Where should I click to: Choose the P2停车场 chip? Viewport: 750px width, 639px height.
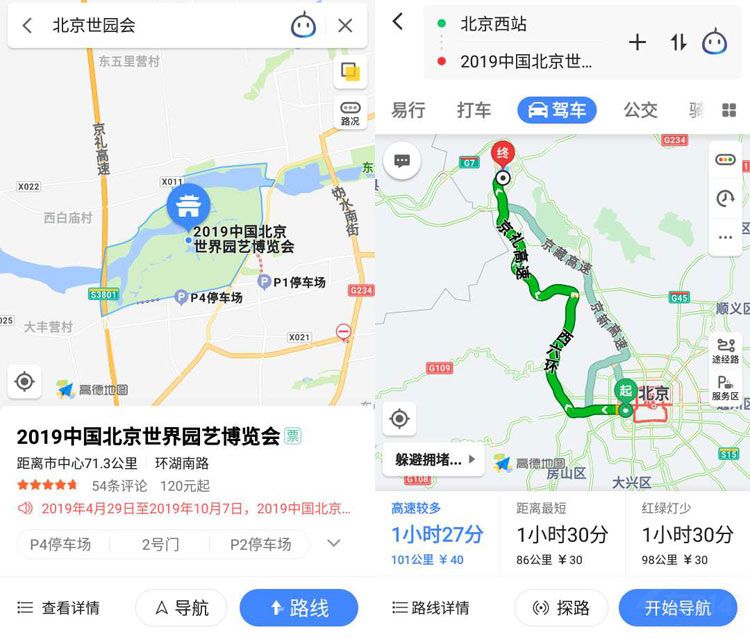260,544
